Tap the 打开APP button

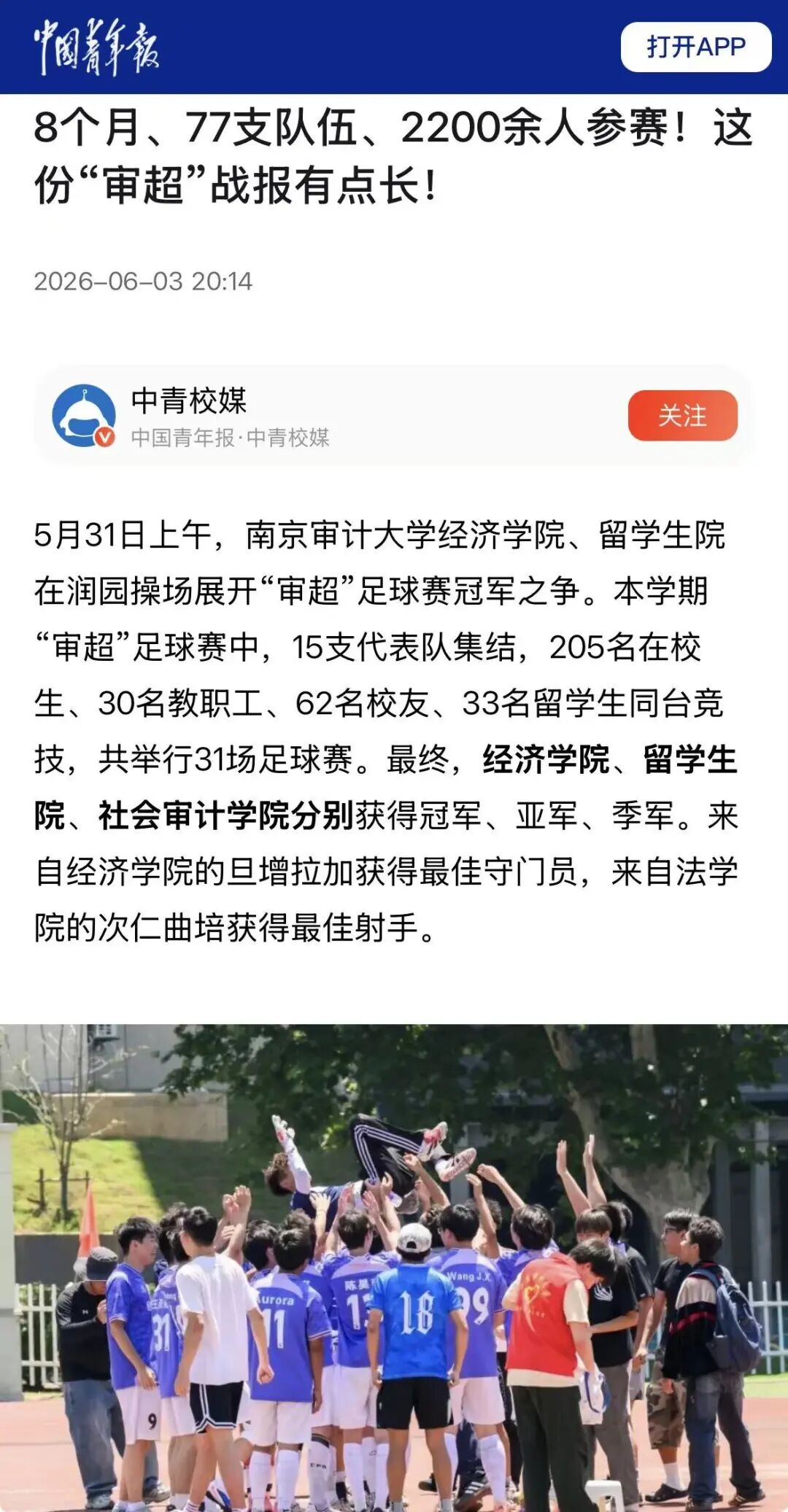(x=695, y=47)
